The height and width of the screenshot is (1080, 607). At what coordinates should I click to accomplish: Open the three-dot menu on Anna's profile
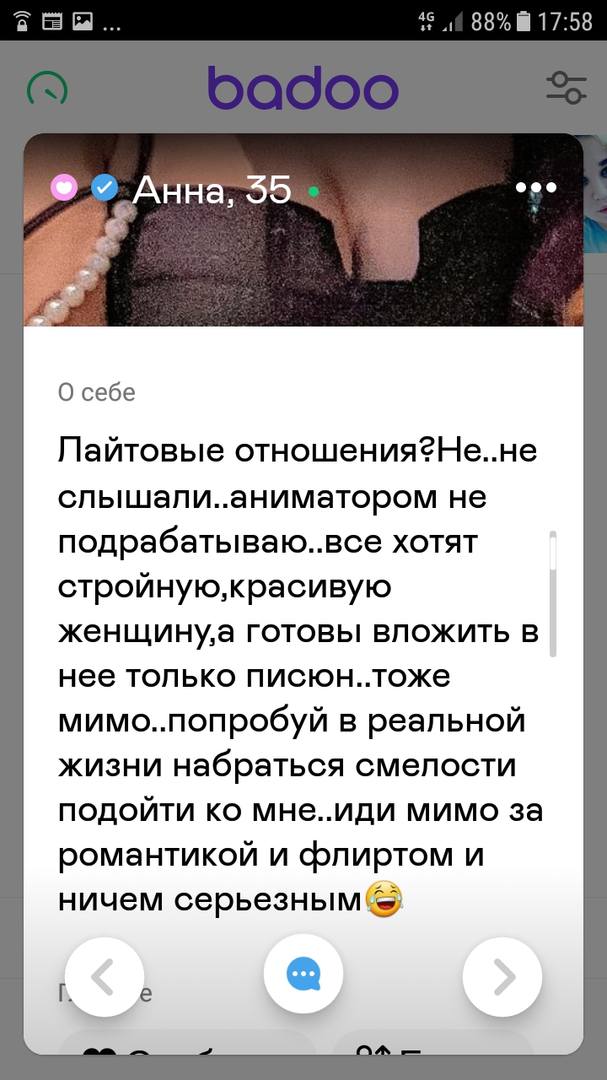click(x=535, y=187)
